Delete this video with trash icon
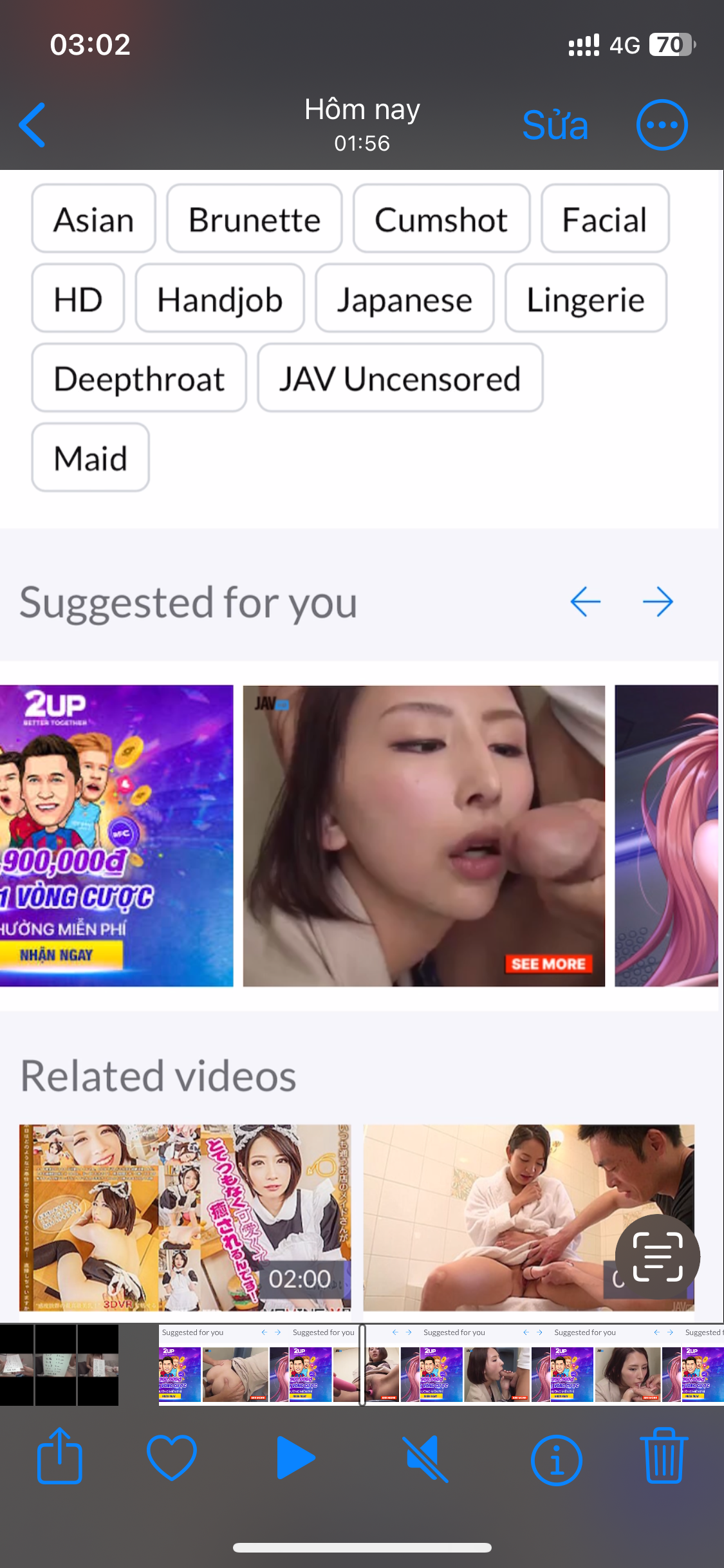Image resolution: width=724 pixels, height=1568 pixels. [664, 1456]
